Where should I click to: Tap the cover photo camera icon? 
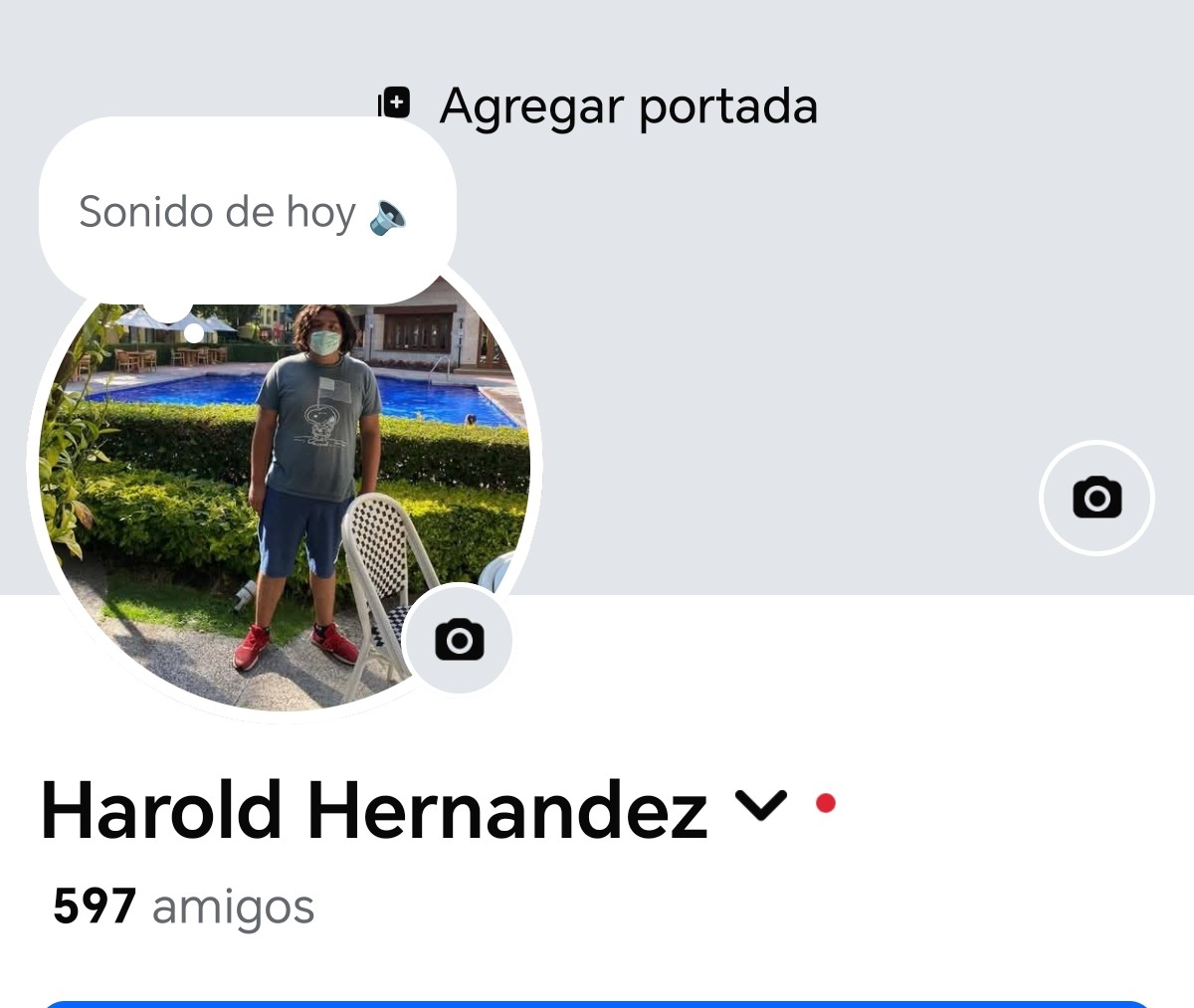pyautogui.click(x=1096, y=498)
